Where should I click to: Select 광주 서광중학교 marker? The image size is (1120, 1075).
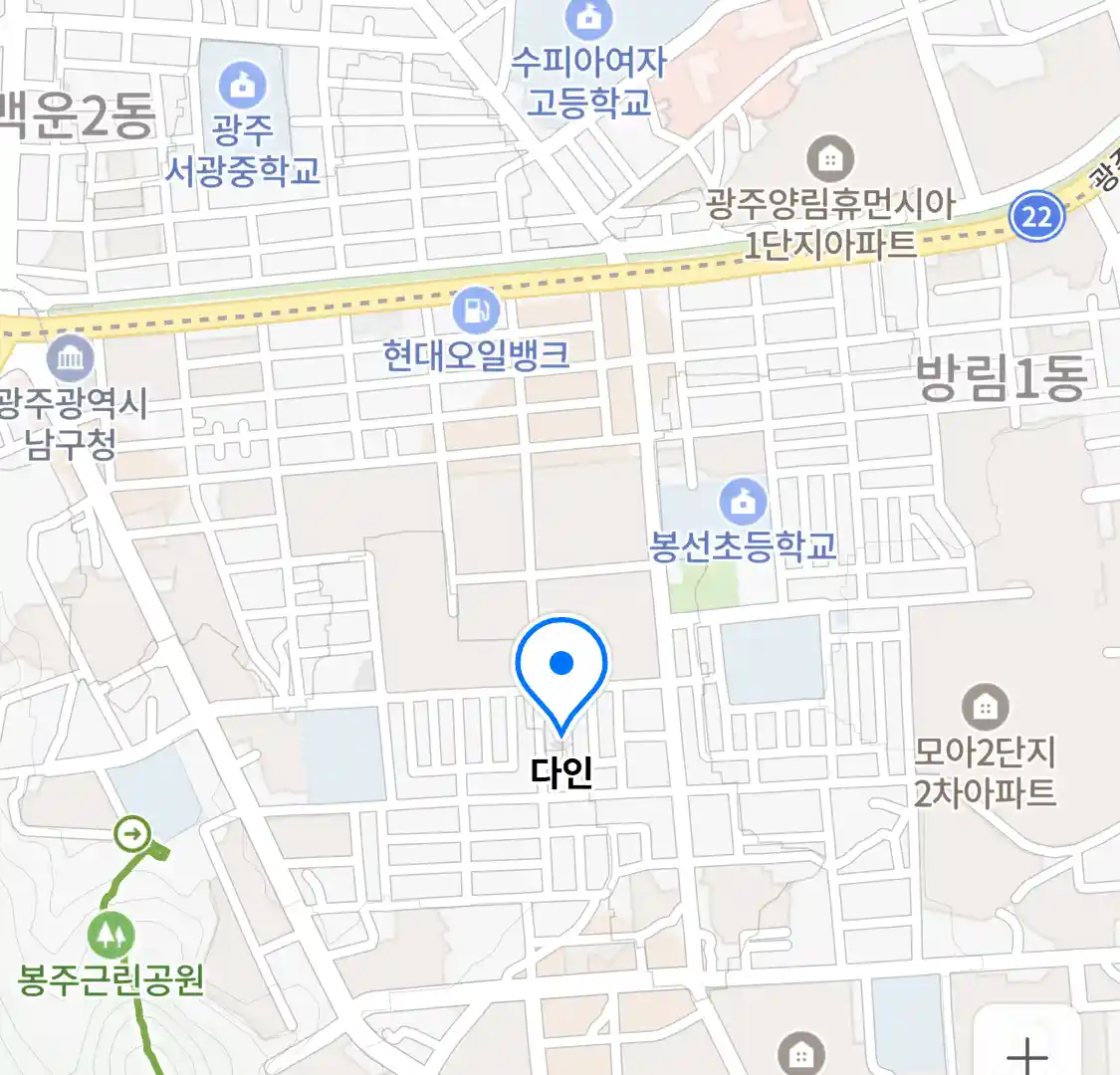242,86
